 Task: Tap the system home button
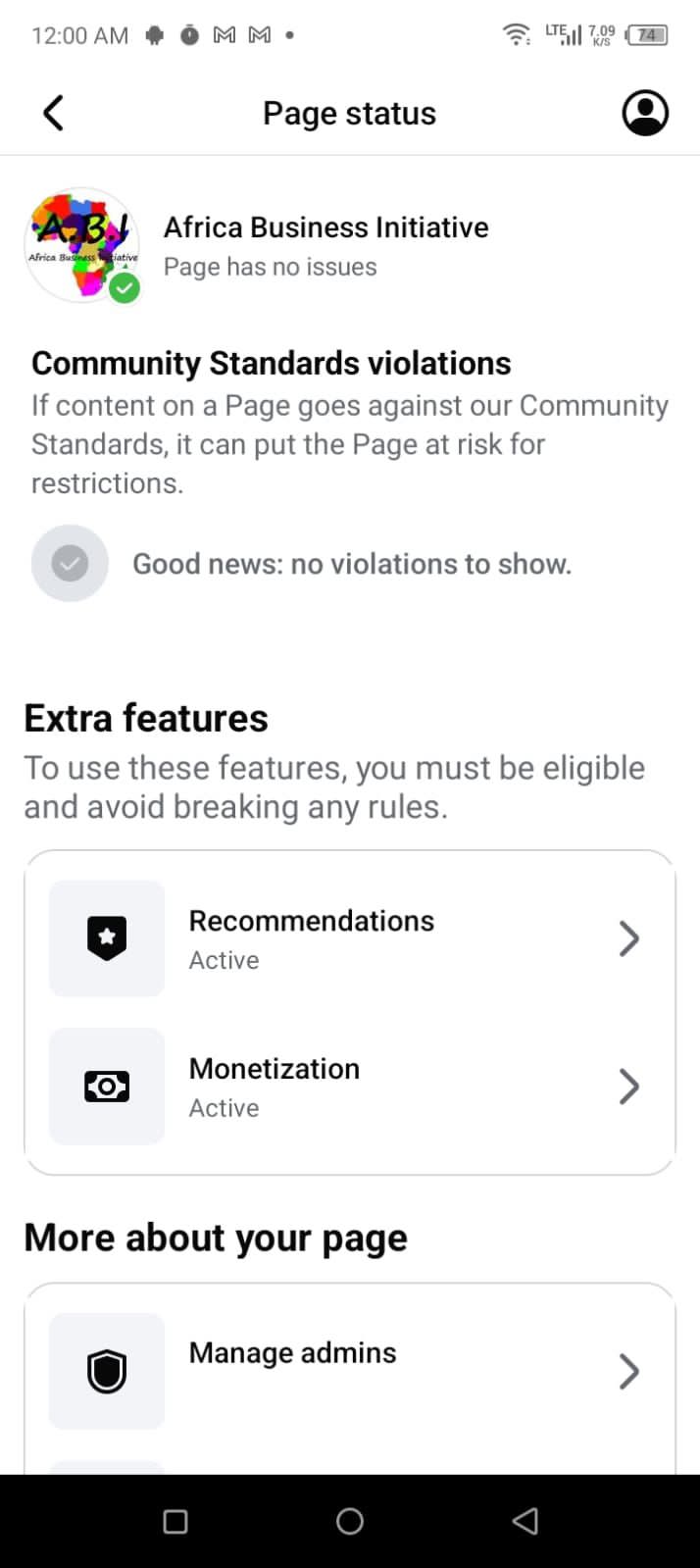[350, 1521]
